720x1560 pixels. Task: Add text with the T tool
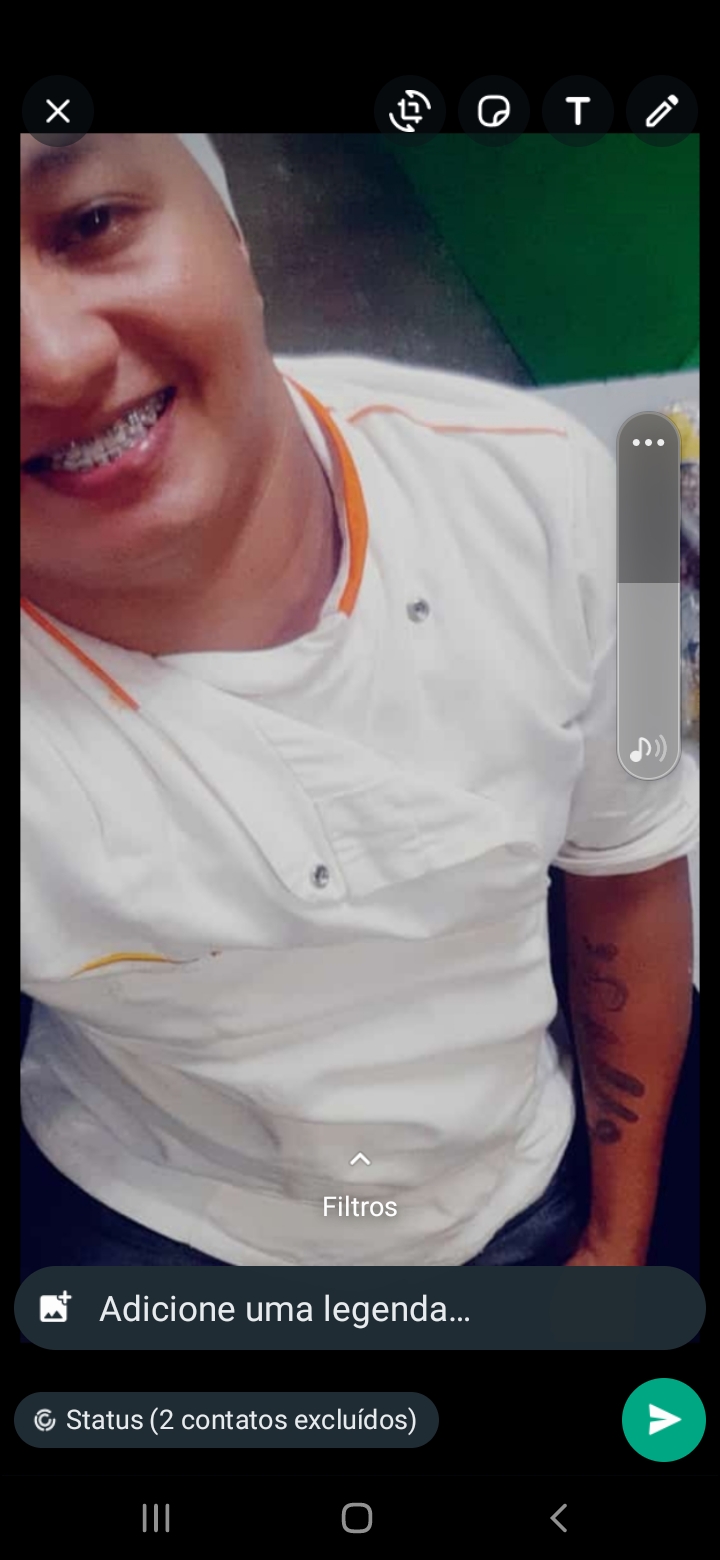[x=578, y=111]
